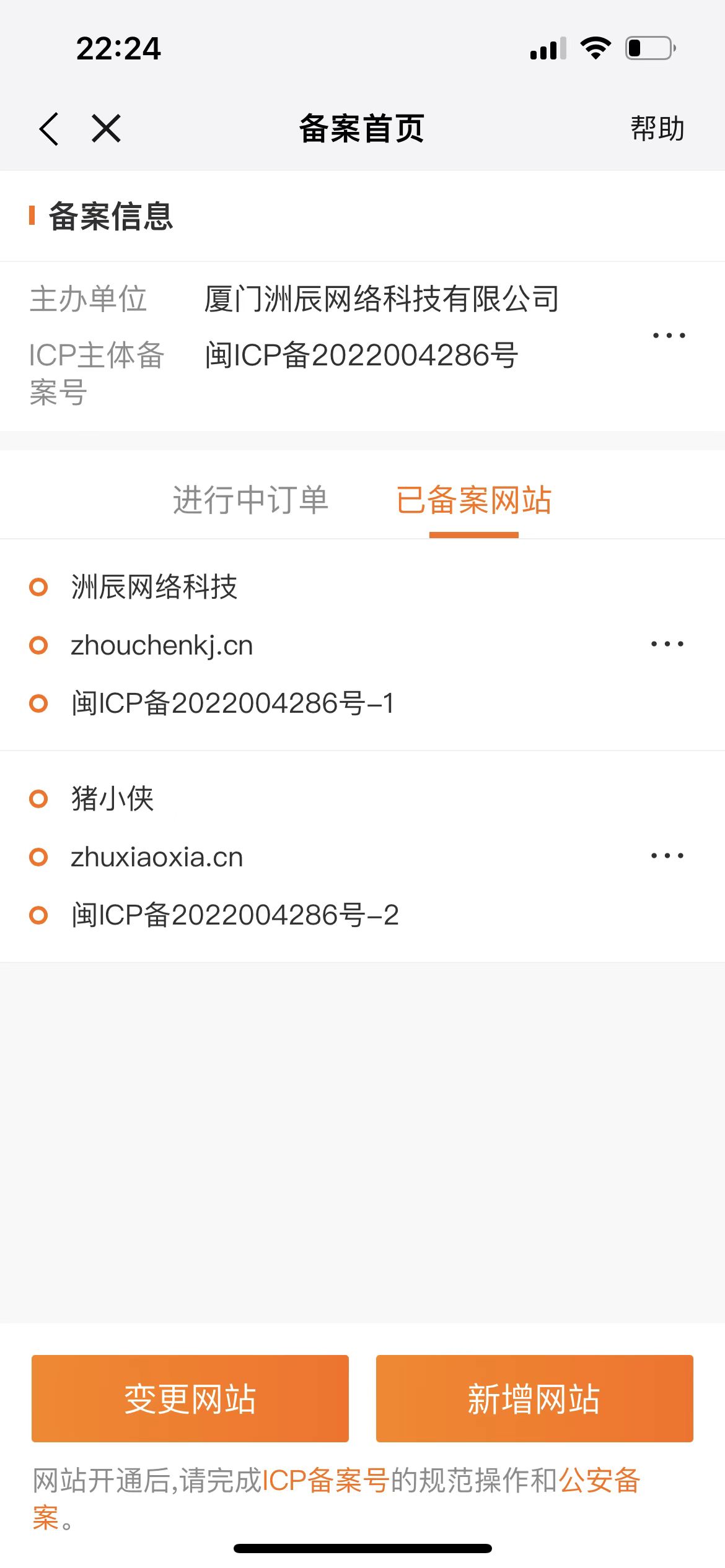The height and width of the screenshot is (1568, 725).
Task: Go back using the back arrow
Action: coord(49,129)
